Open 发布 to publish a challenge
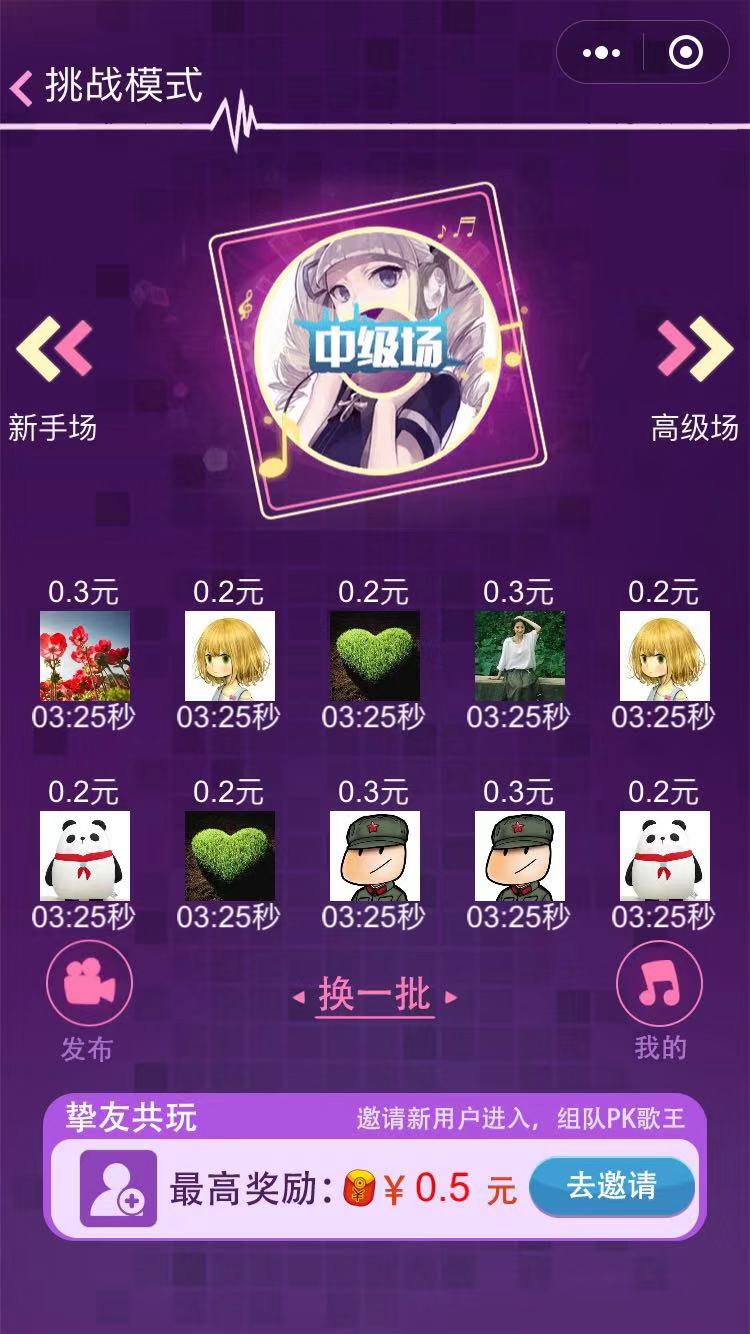The width and height of the screenshot is (750, 1334). (x=88, y=984)
